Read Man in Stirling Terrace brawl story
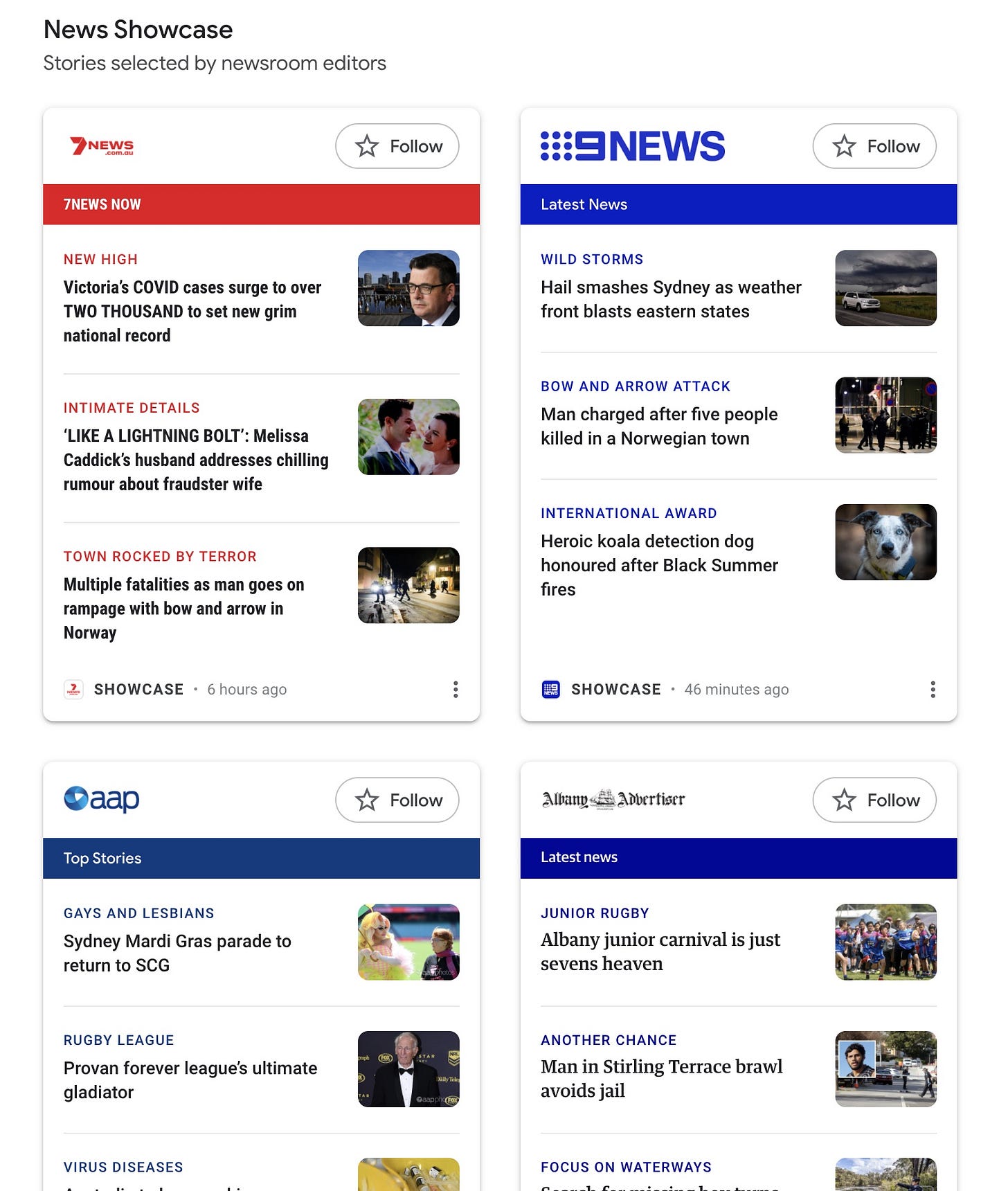The height and width of the screenshot is (1191, 1008). point(661,1078)
